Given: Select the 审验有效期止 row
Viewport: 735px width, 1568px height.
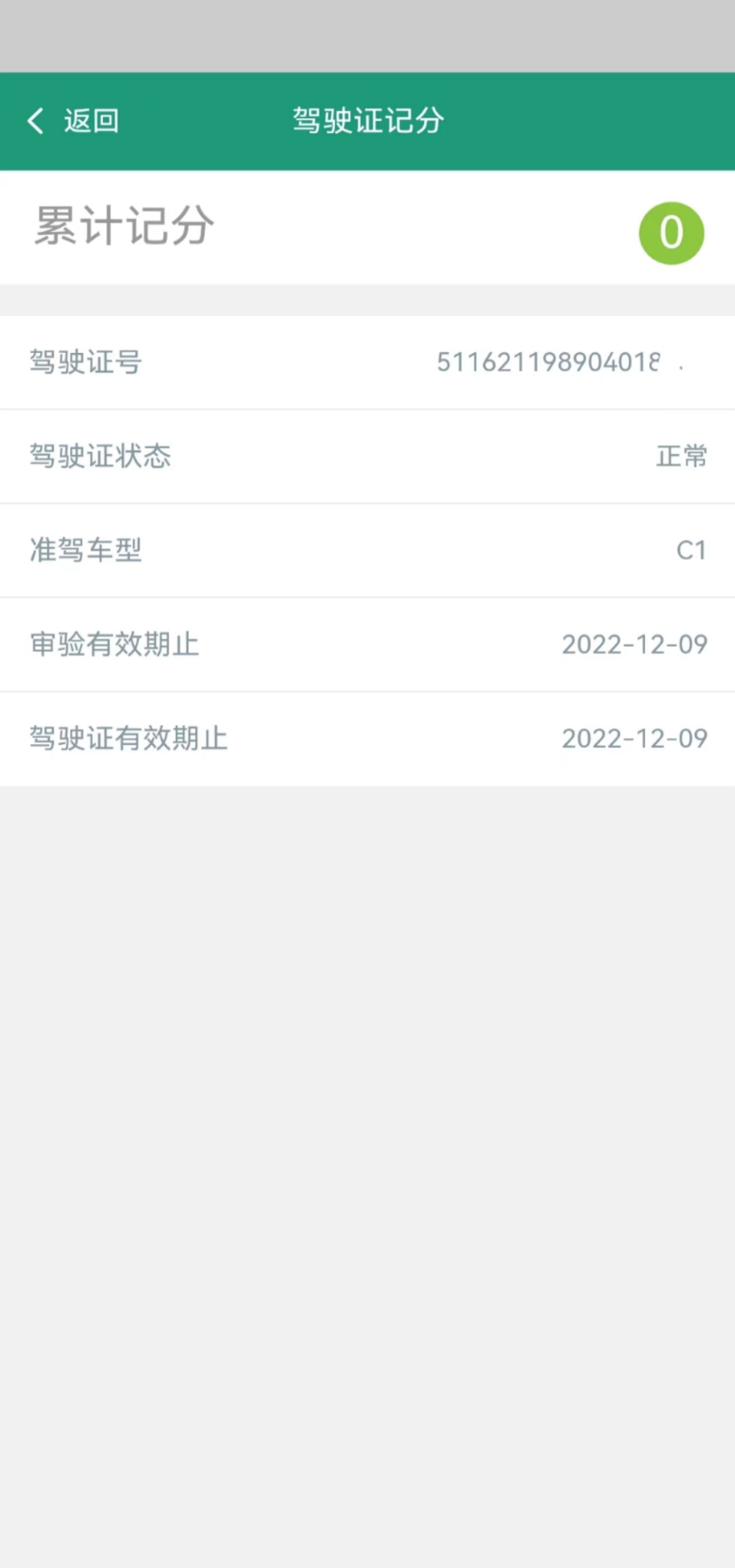Looking at the screenshot, I should pyautogui.click(x=367, y=644).
